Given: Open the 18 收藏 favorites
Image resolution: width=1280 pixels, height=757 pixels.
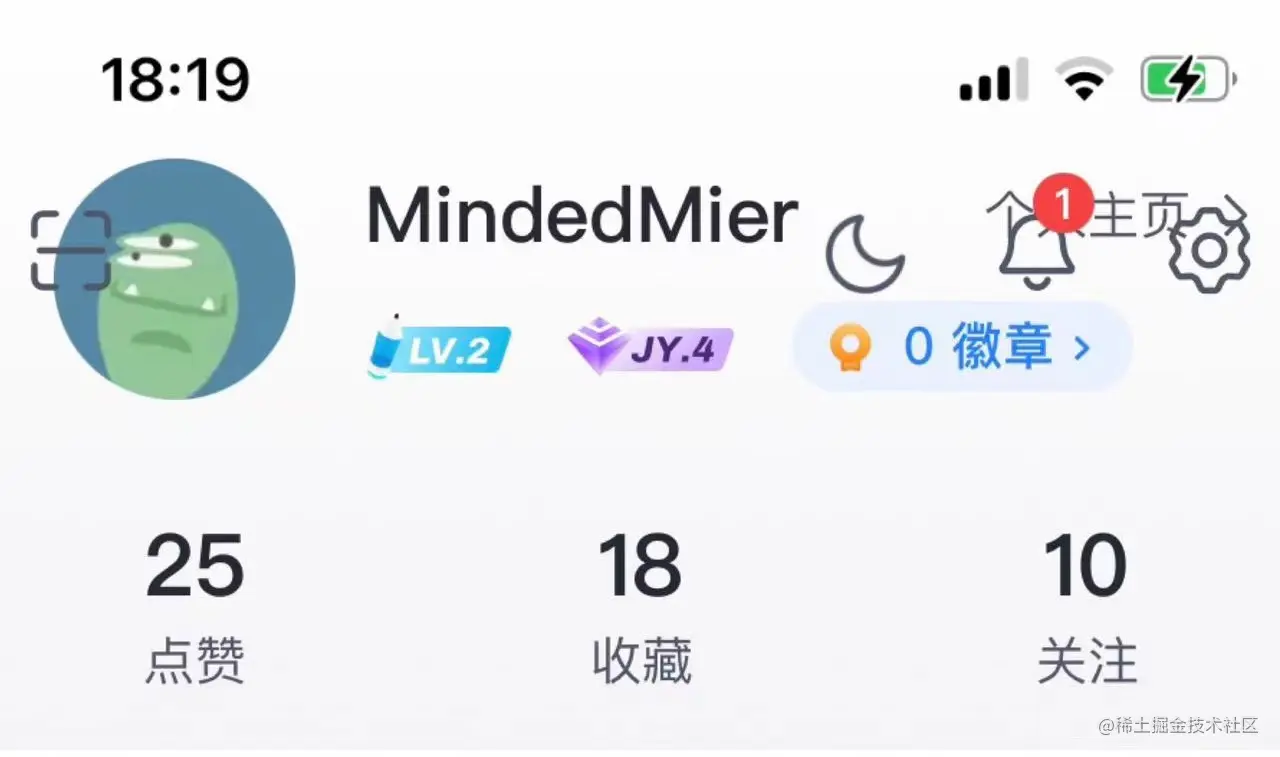Looking at the screenshot, I should pyautogui.click(x=641, y=605).
